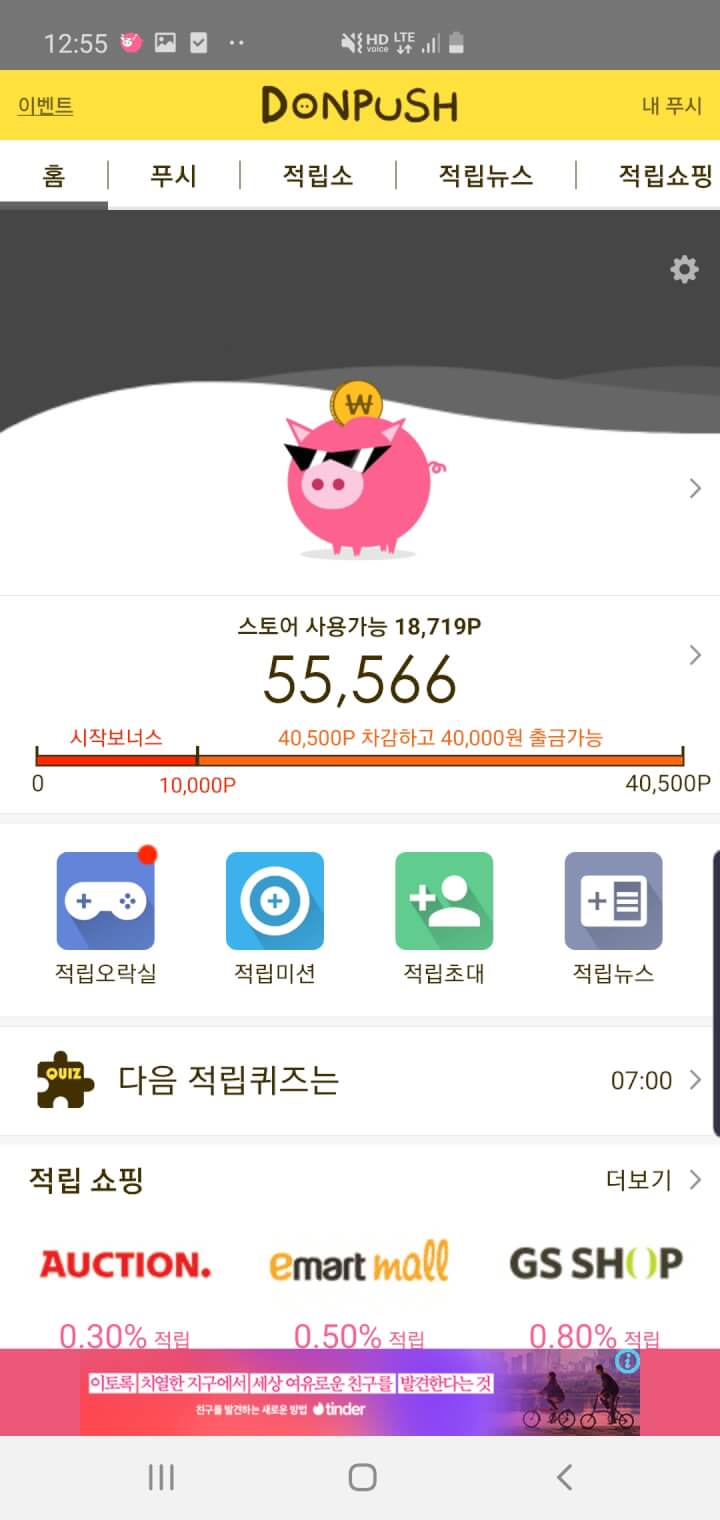This screenshot has width=720, height=1520.
Task: Open the AUCTION shopping tile
Action: pyautogui.click(x=125, y=1265)
